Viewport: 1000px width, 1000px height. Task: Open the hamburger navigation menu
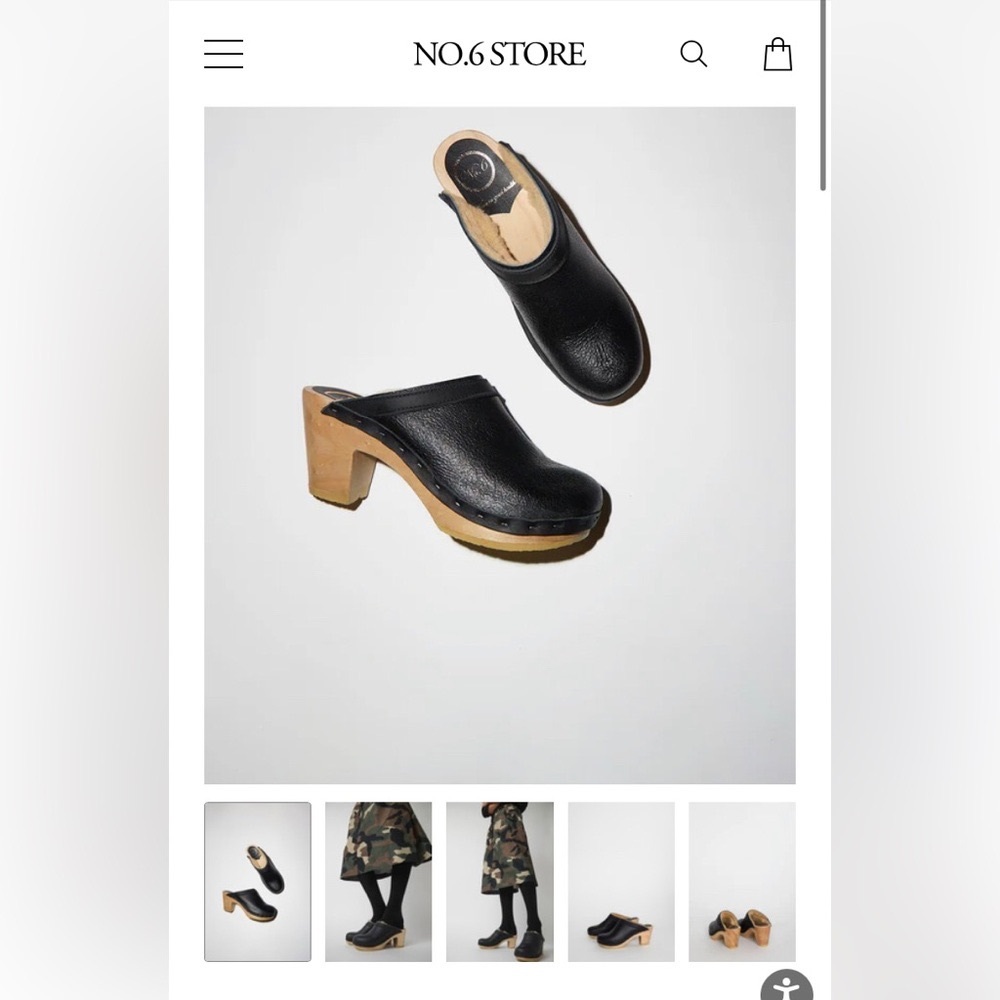pos(223,54)
